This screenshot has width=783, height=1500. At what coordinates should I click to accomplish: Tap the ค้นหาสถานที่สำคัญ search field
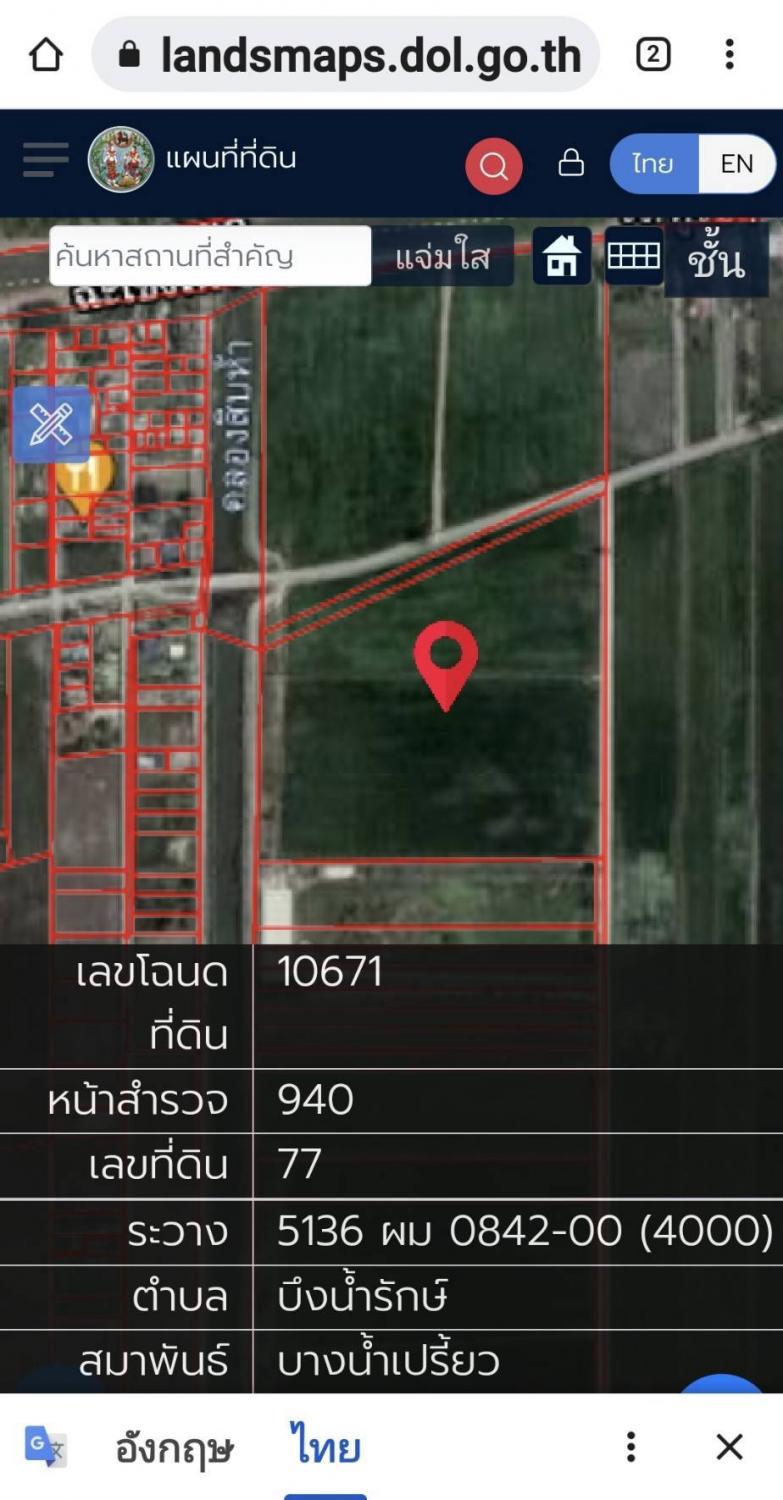point(210,256)
